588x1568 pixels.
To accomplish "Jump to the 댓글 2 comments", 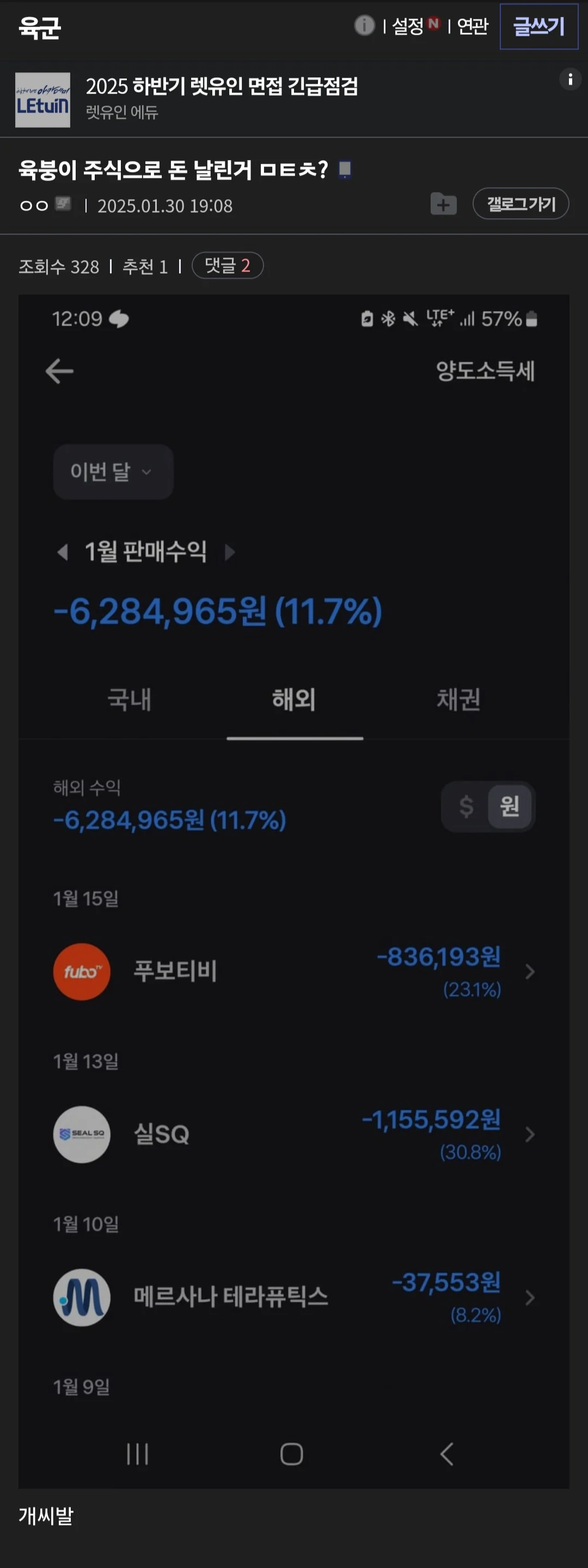I will [228, 266].
